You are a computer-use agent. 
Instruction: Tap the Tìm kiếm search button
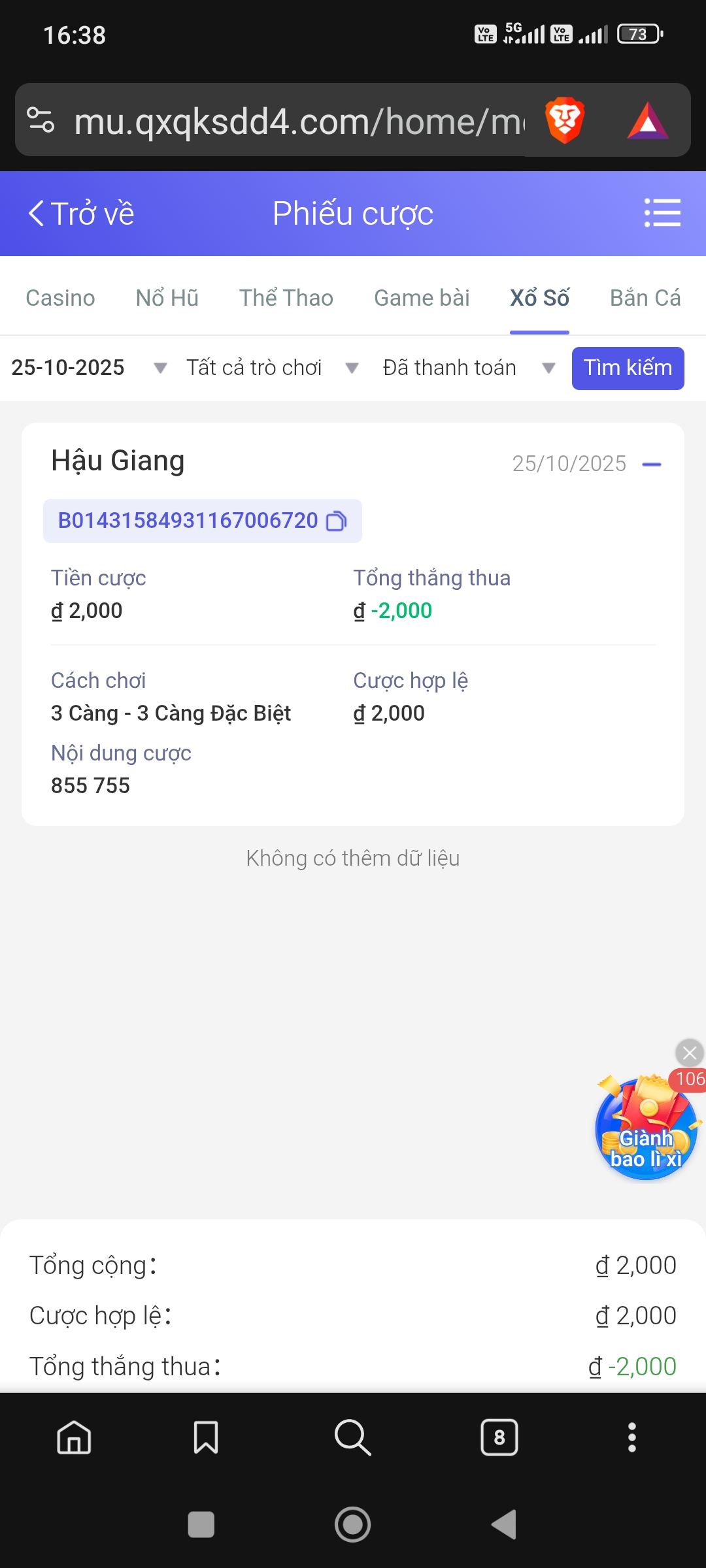[628, 368]
